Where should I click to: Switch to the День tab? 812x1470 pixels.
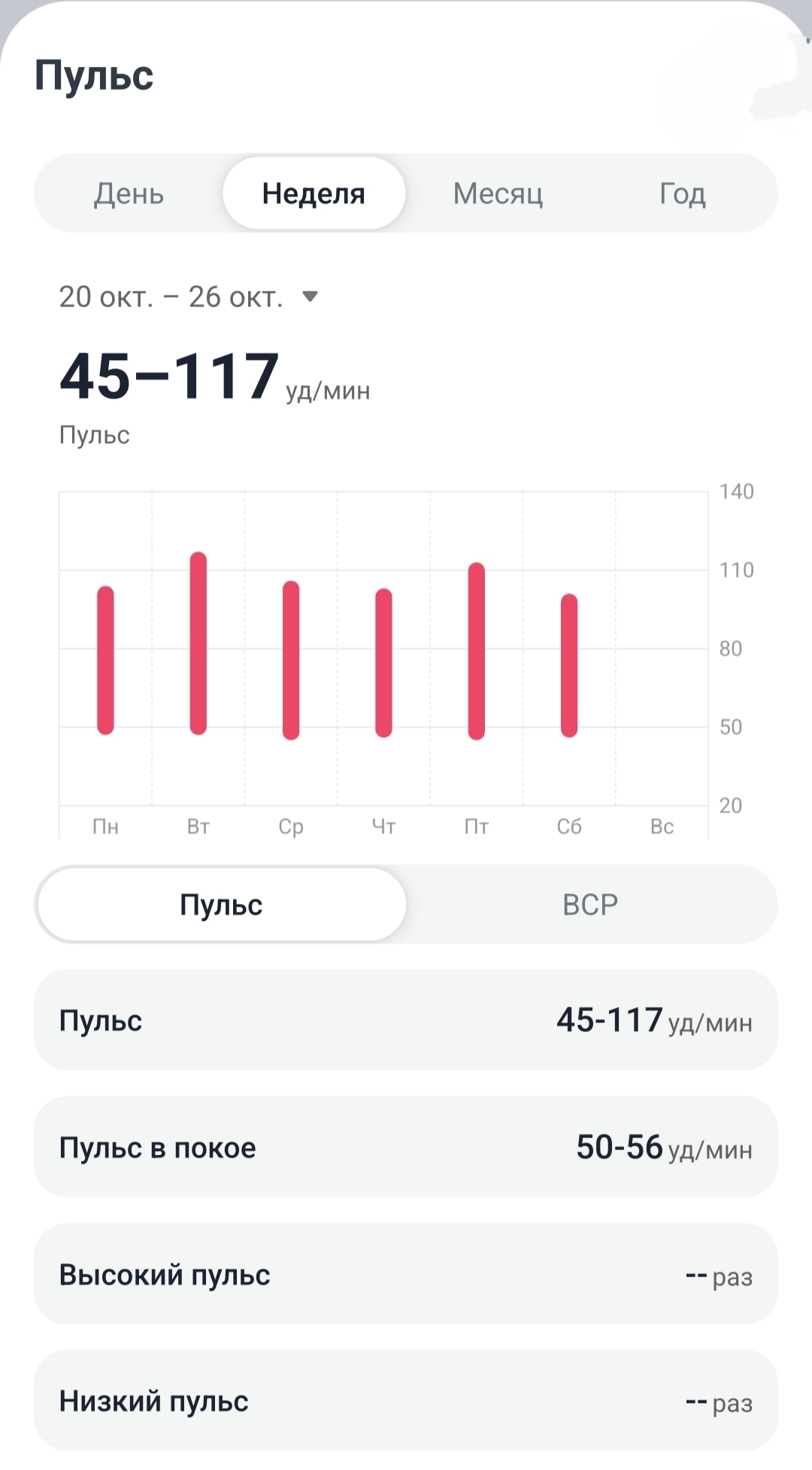coord(129,194)
